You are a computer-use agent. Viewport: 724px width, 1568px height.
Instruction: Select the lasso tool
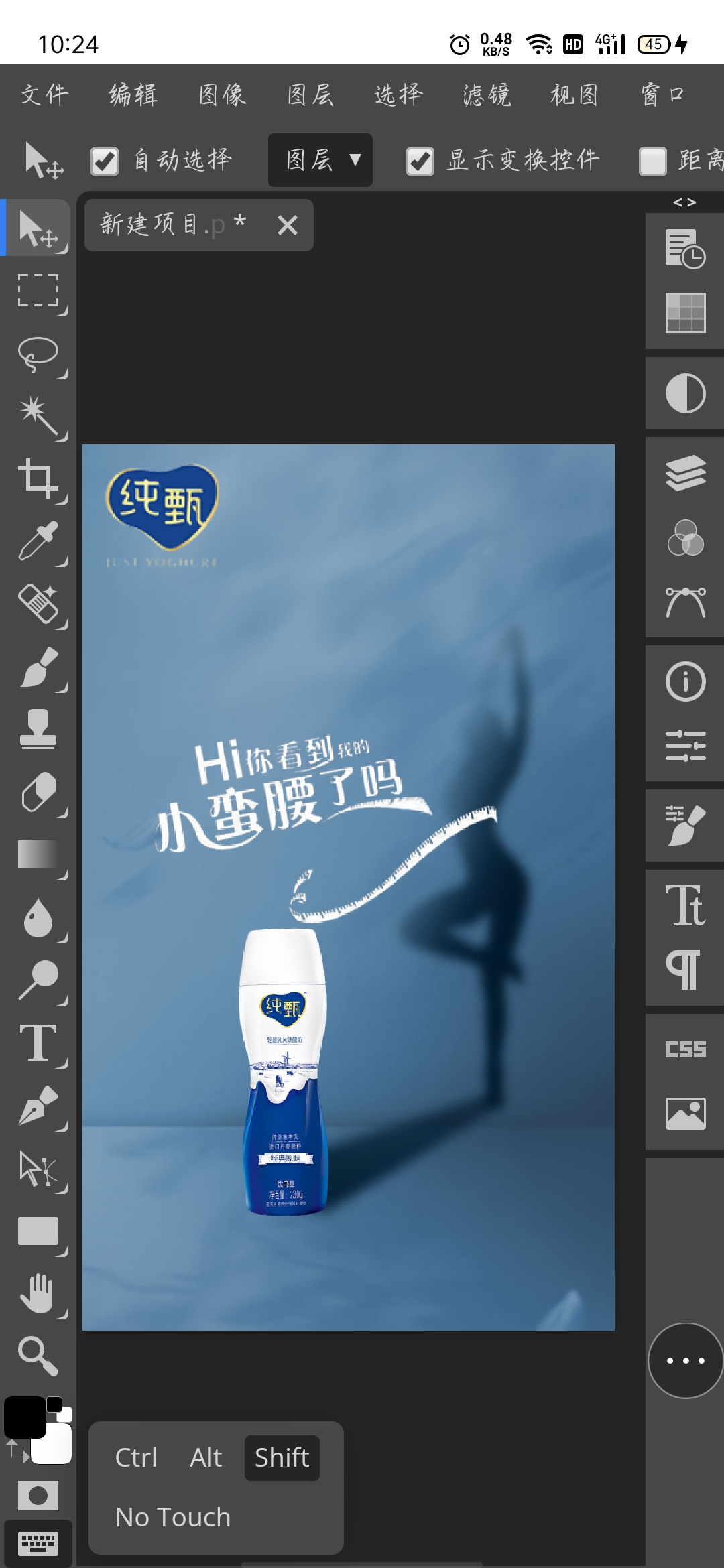pyautogui.click(x=38, y=353)
